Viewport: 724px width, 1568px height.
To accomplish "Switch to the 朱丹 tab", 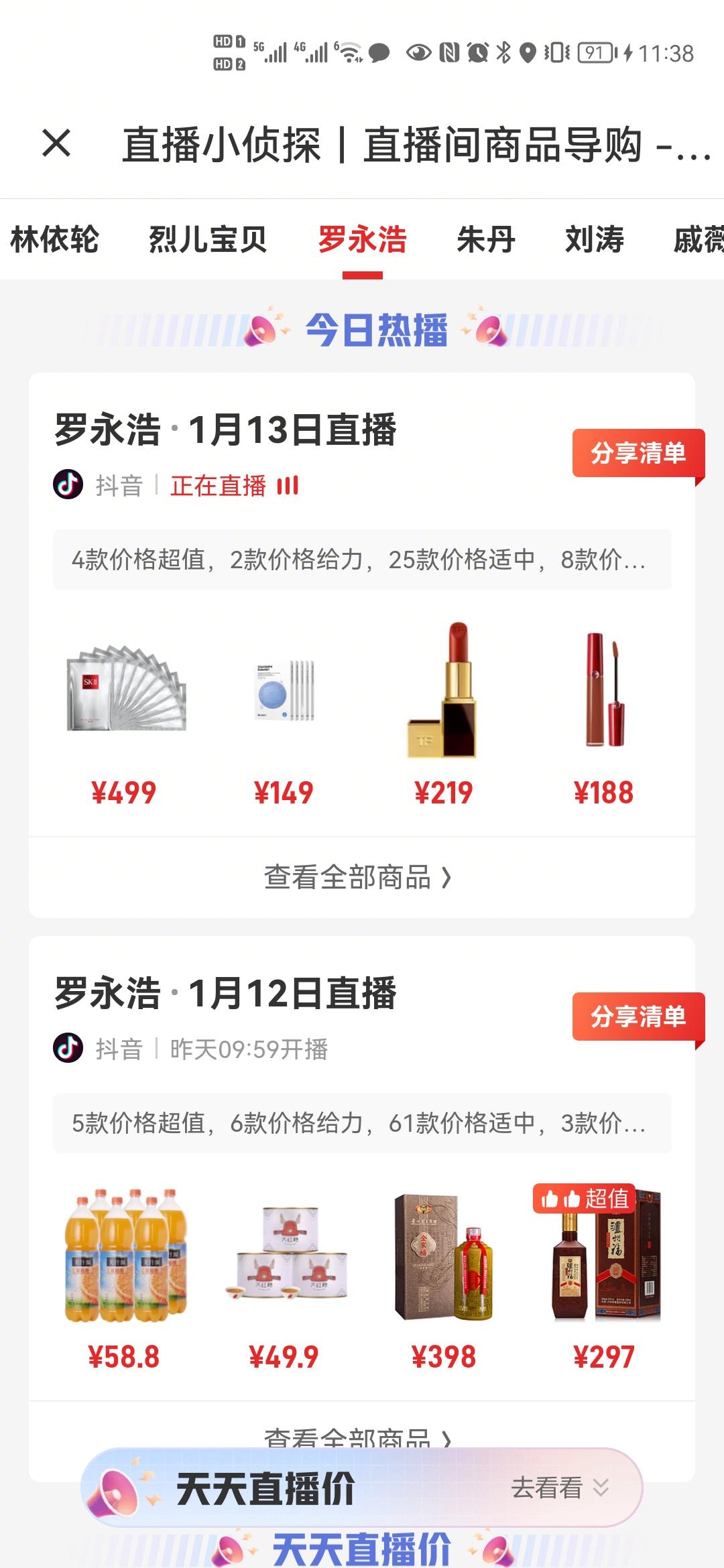I will [486, 240].
